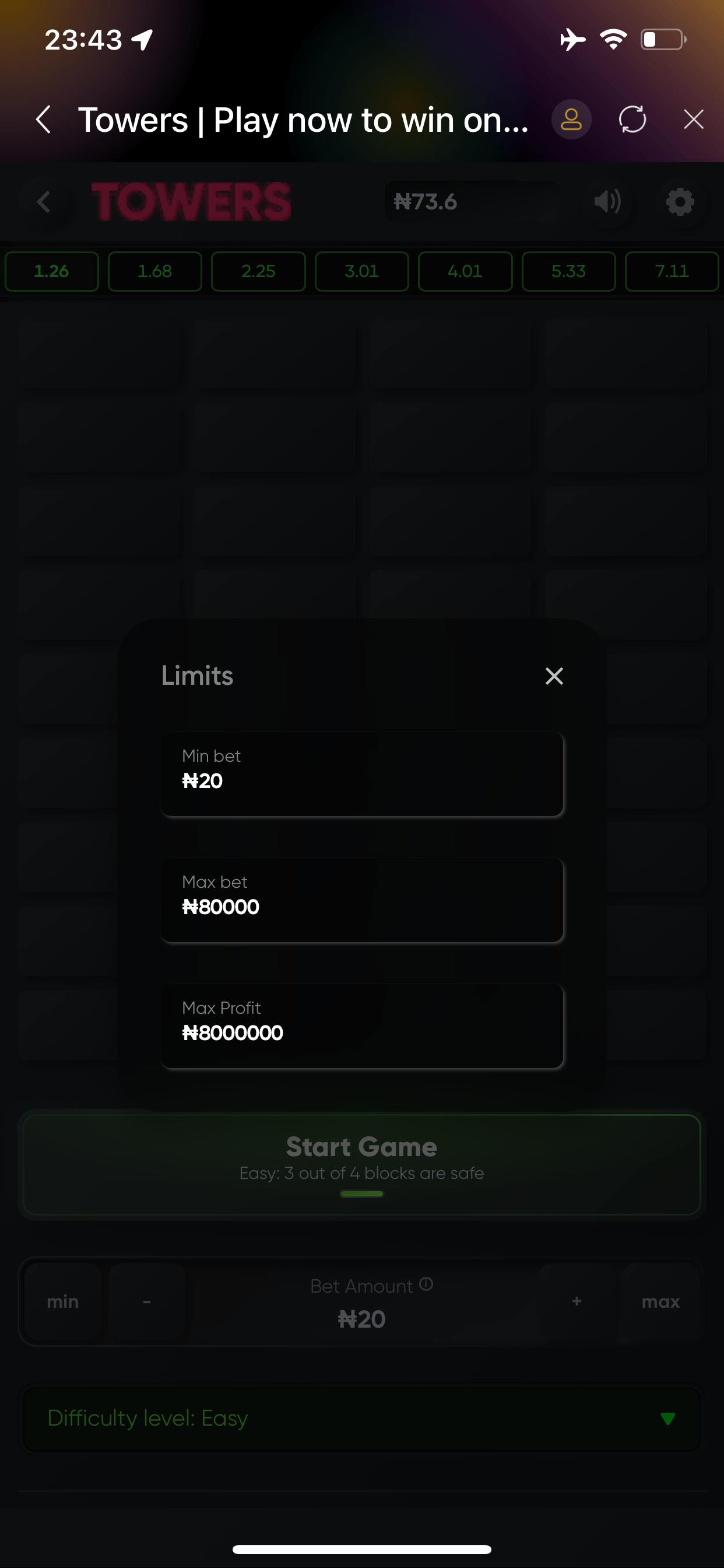
Task: Close the browser view
Action: [x=693, y=120]
